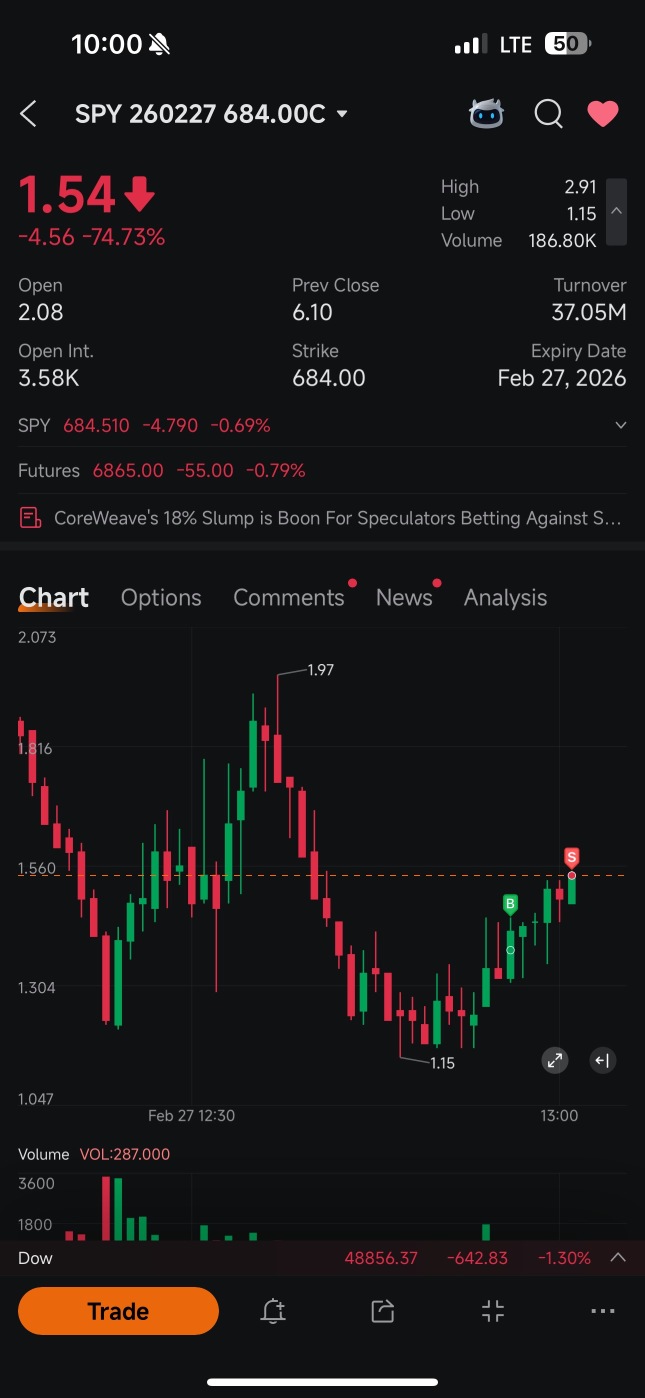Open the search magnifier icon
The image size is (645, 1398).
click(x=548, y=114)
